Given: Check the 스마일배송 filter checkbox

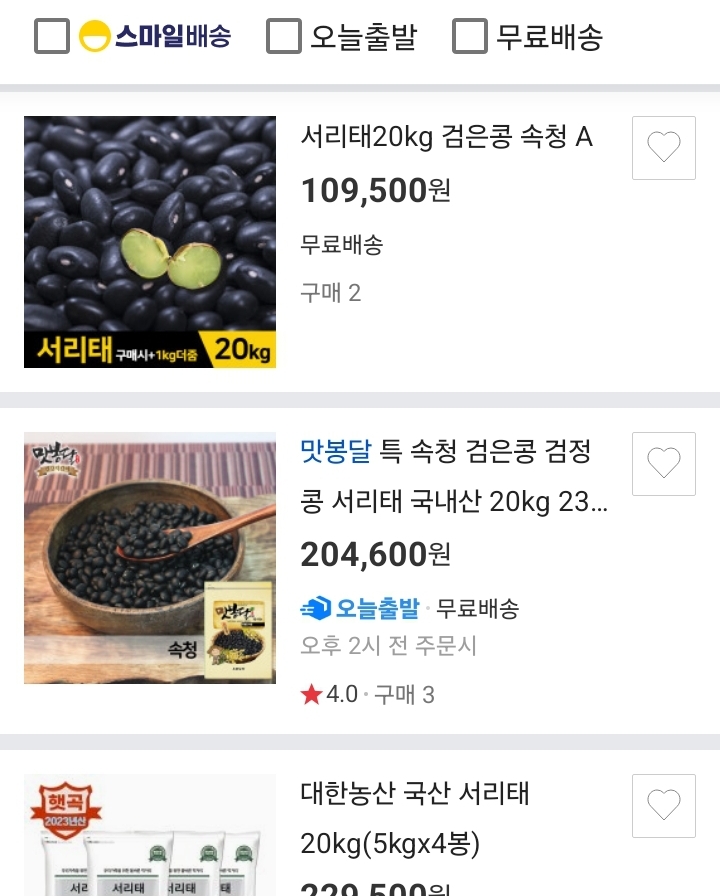Looking at the screenshot, I should coord(52,37).
